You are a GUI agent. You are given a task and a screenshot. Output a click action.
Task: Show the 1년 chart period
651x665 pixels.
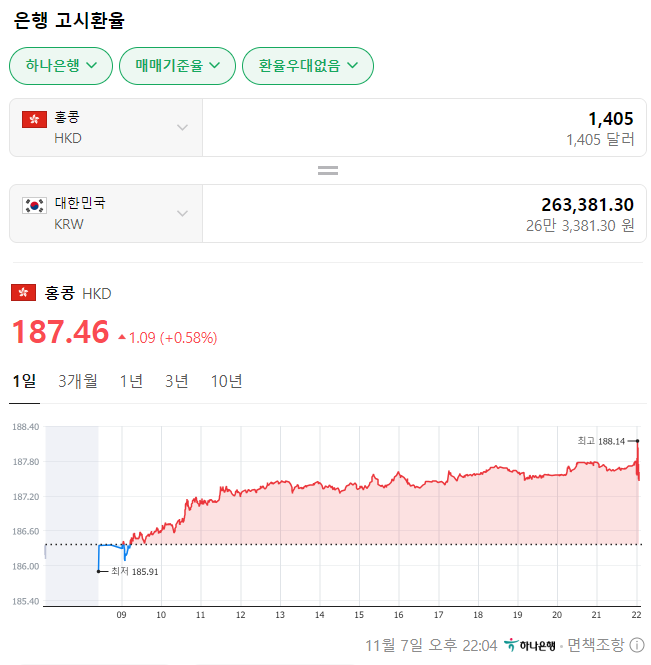(x=131, y=381)
